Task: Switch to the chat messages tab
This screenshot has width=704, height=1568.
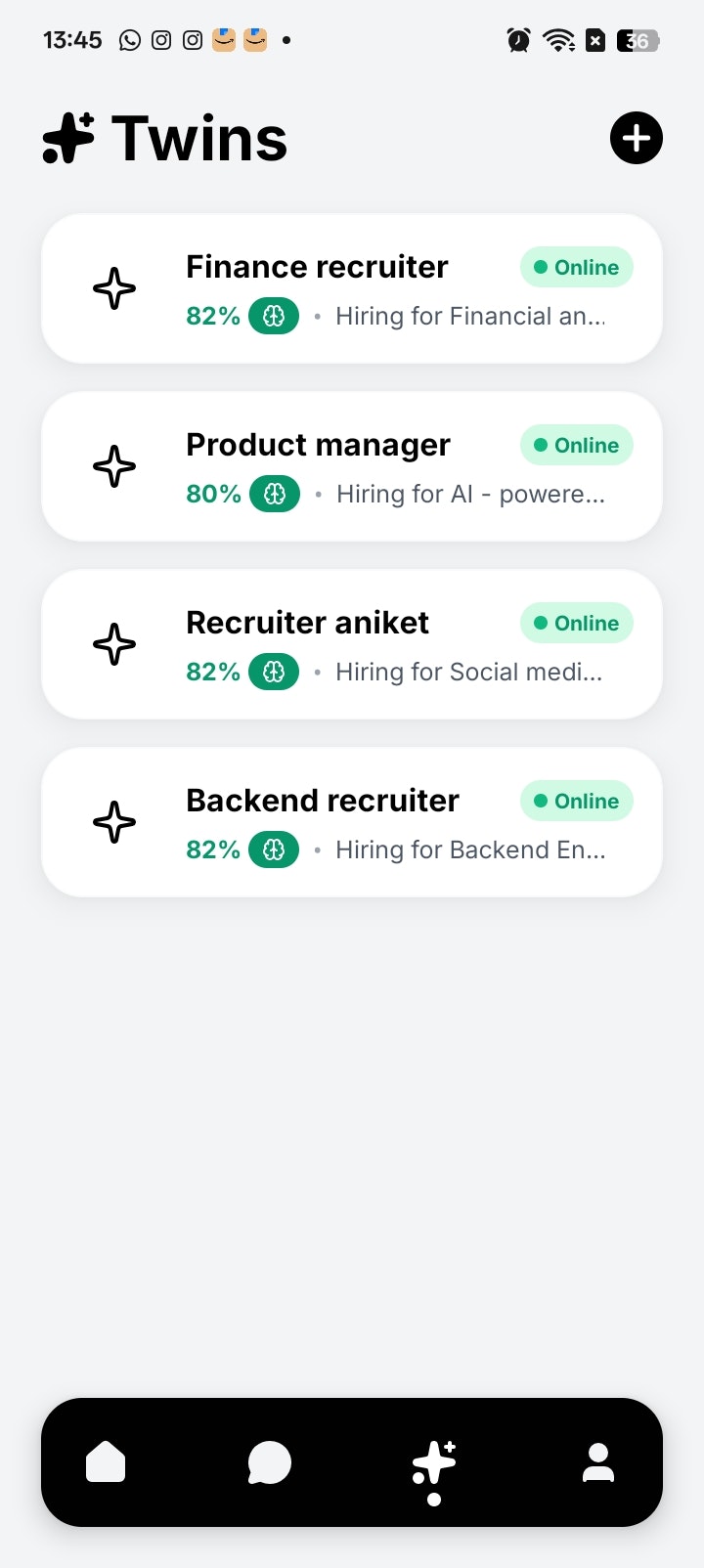Action: pos(270,1462)
